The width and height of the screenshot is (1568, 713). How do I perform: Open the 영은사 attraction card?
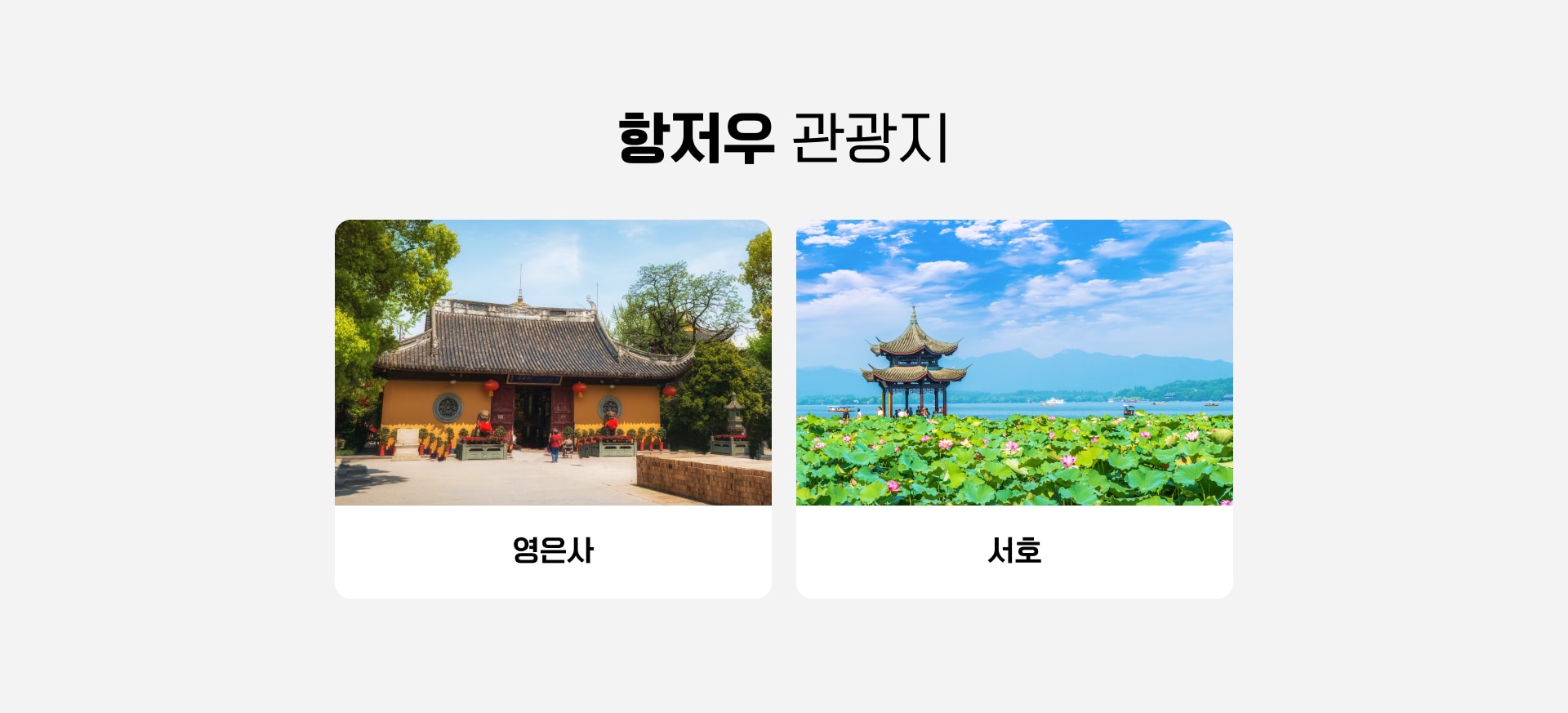tap(553, 408)
